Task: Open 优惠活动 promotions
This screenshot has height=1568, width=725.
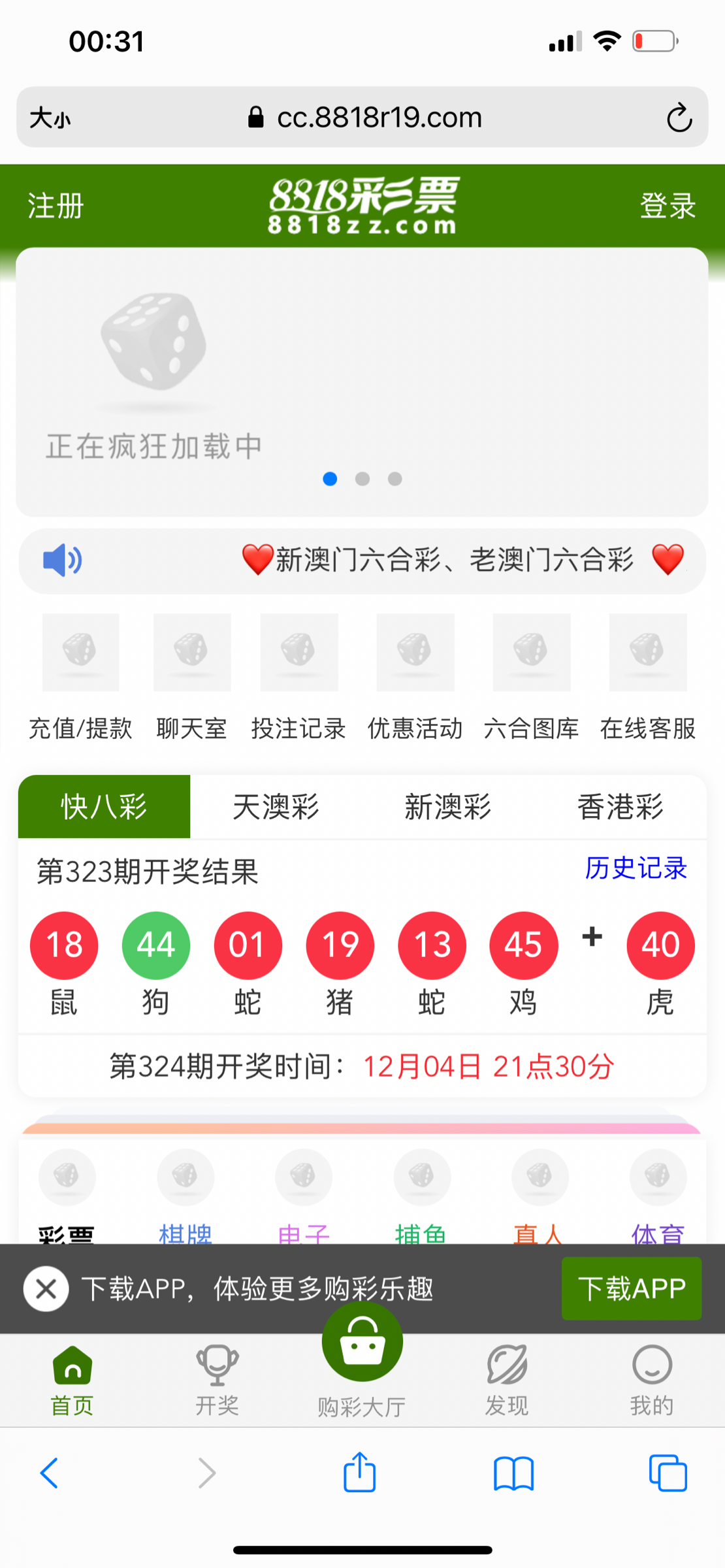Action: point(415,676)
